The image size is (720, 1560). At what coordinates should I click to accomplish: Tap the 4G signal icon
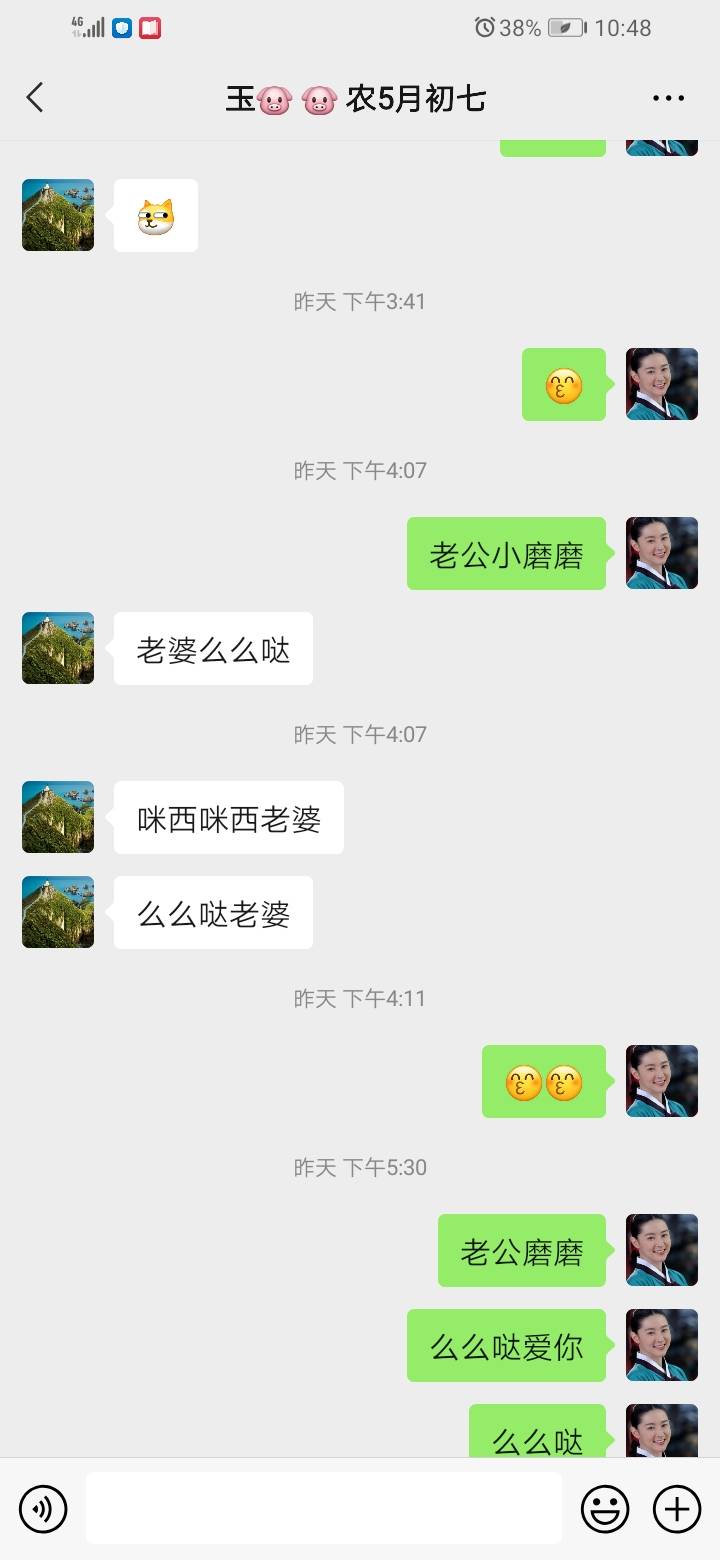(90, 26)
